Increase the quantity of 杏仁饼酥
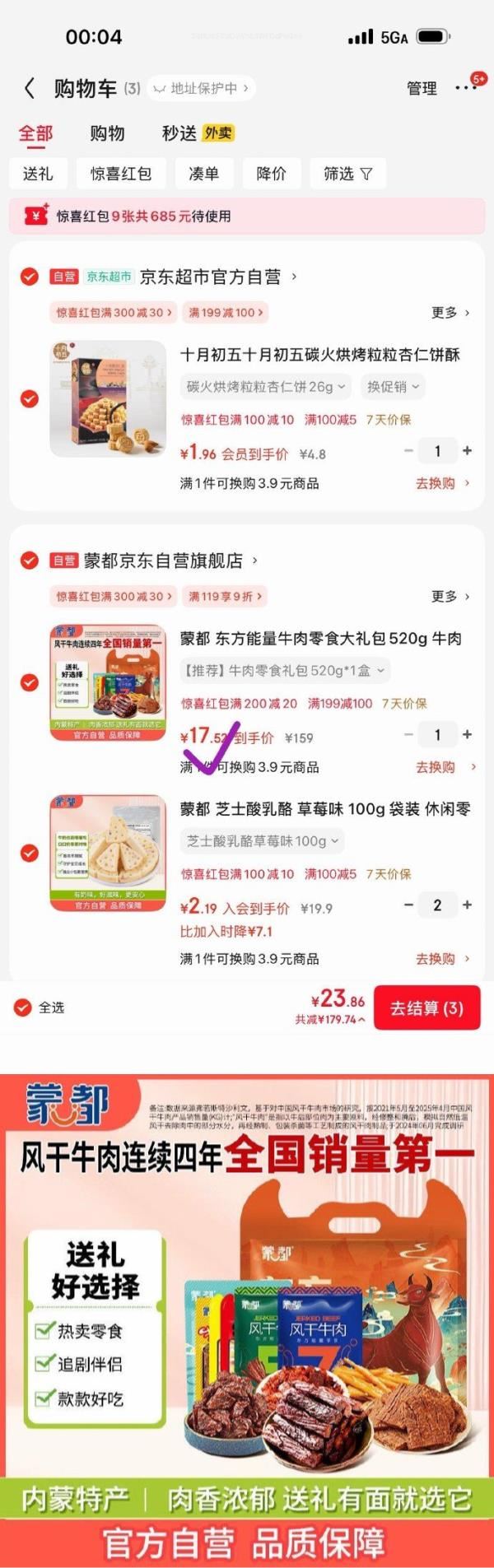 click(x=468, y=451)
